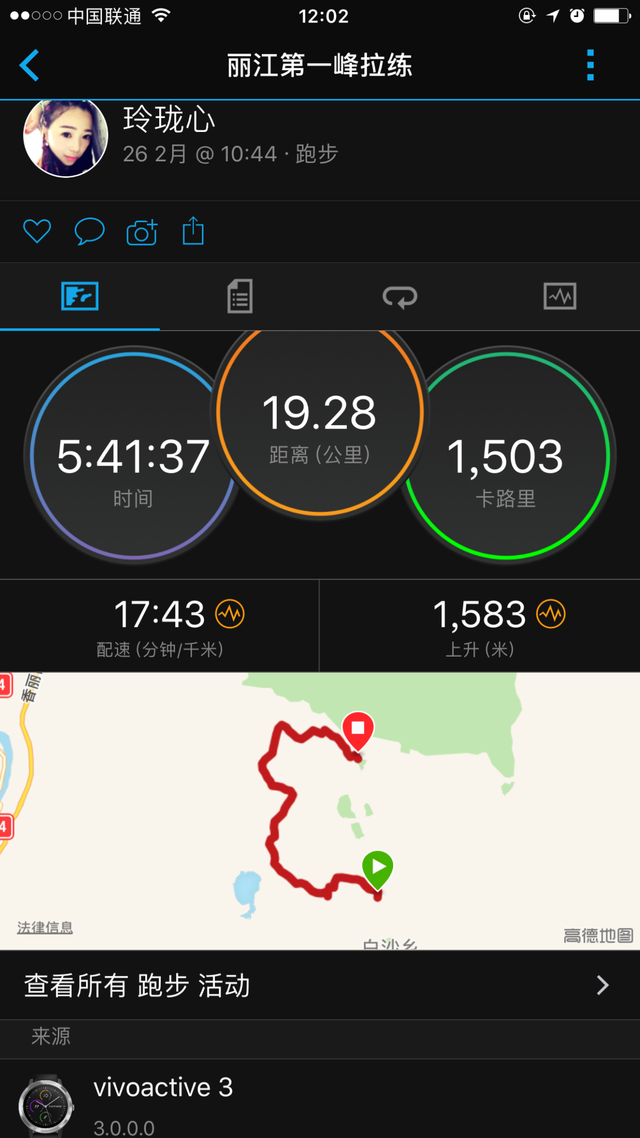Open the elevation chart icon beside 1,583
Screen dimensions: 640x1138
[551, 614]
